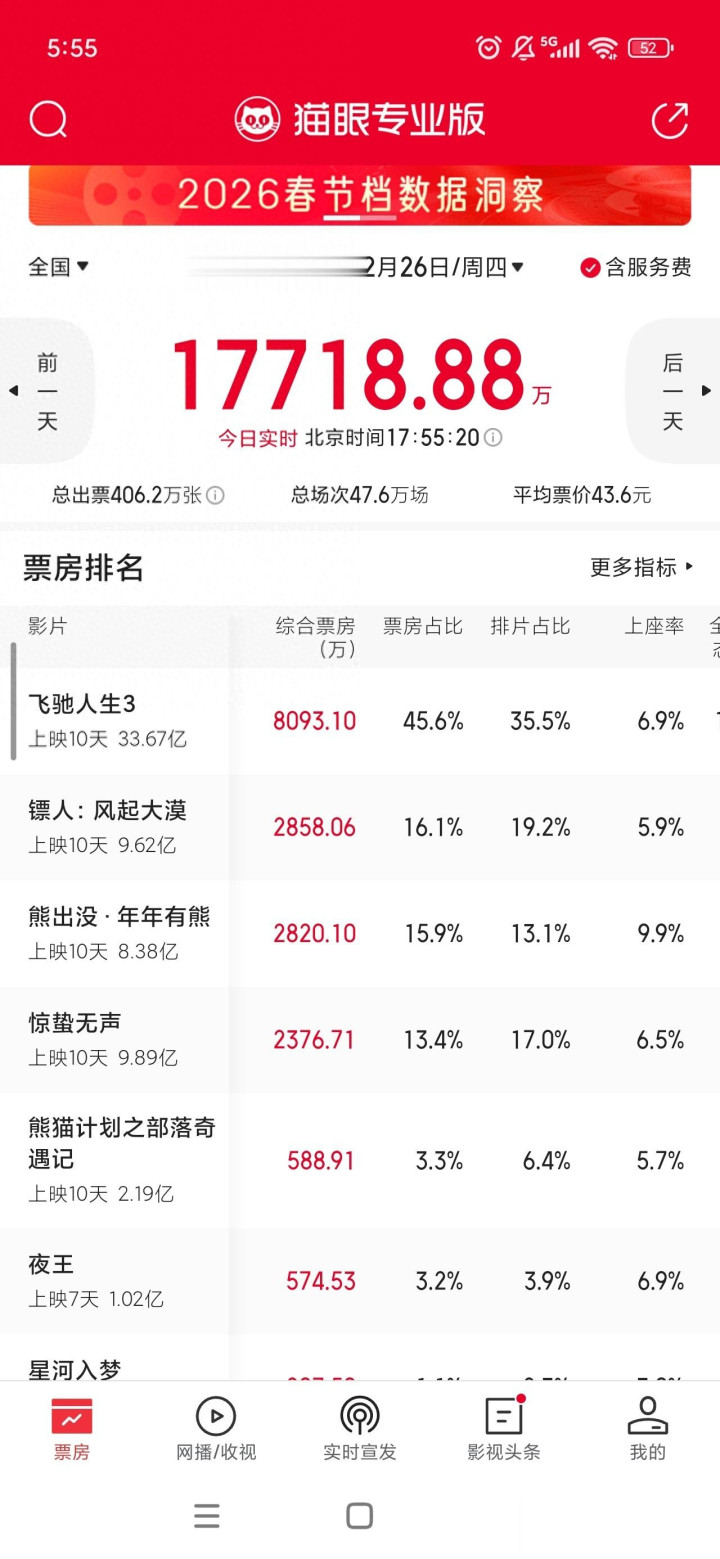Select the 惊蛰无声 row
This screenshot has width=720, height=1559.
360,1040
